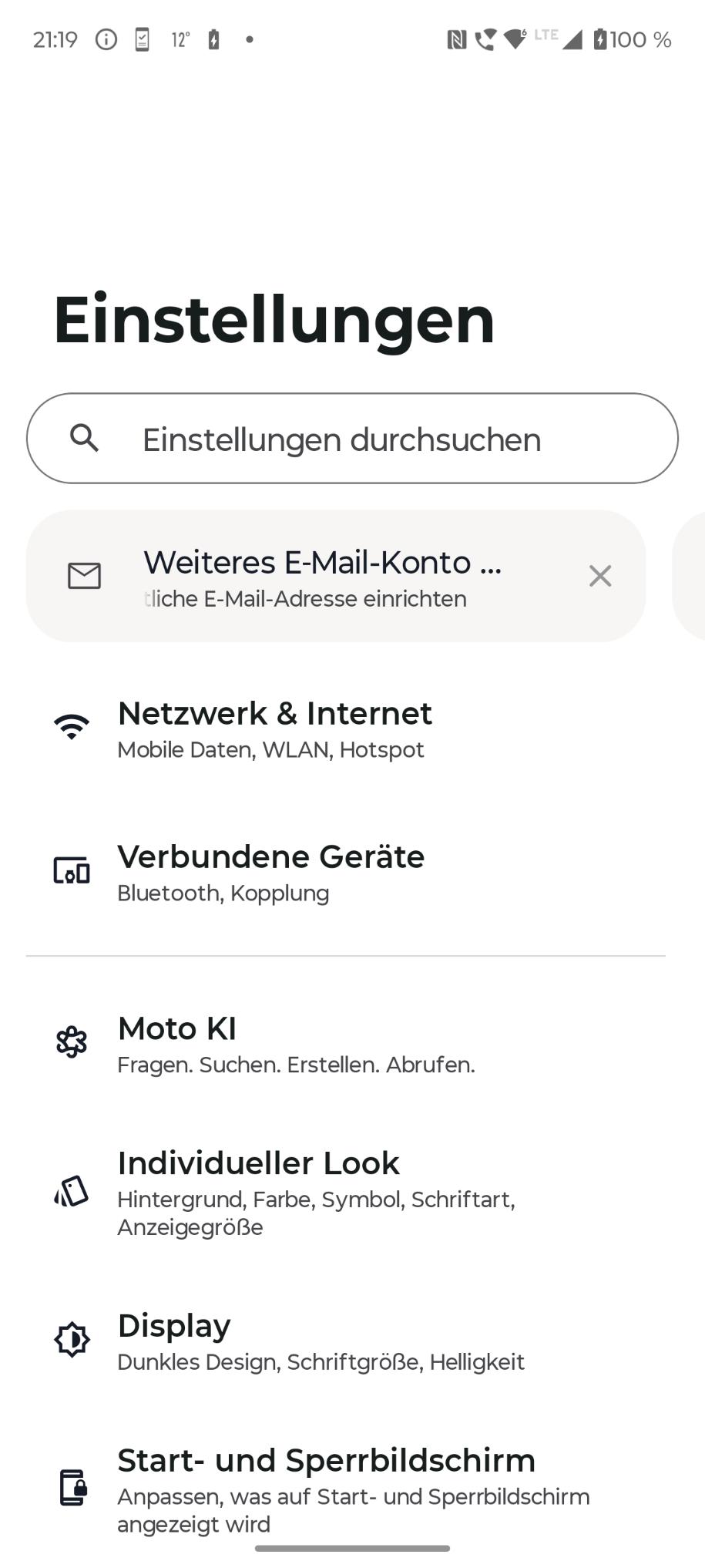Open the Moto KI settings

pos(296,1045)
